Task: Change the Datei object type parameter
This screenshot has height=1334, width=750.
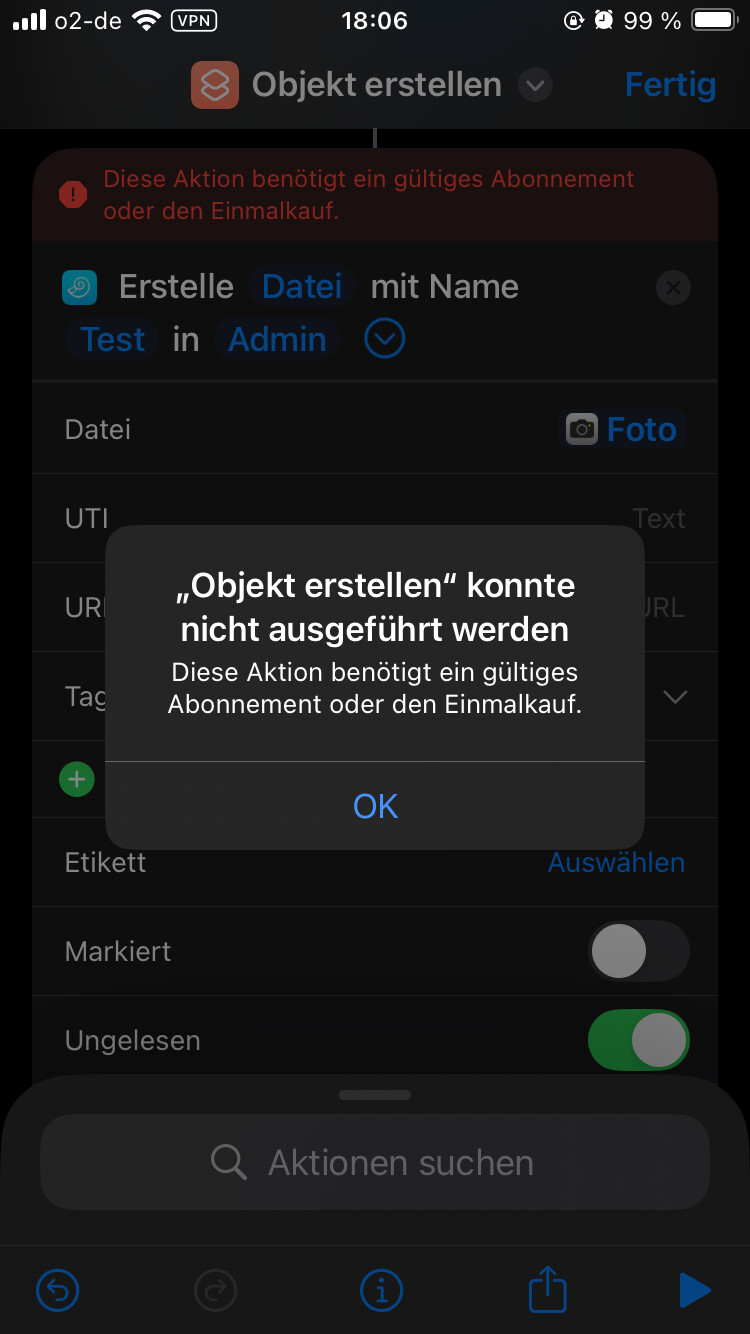Action: 302,287
